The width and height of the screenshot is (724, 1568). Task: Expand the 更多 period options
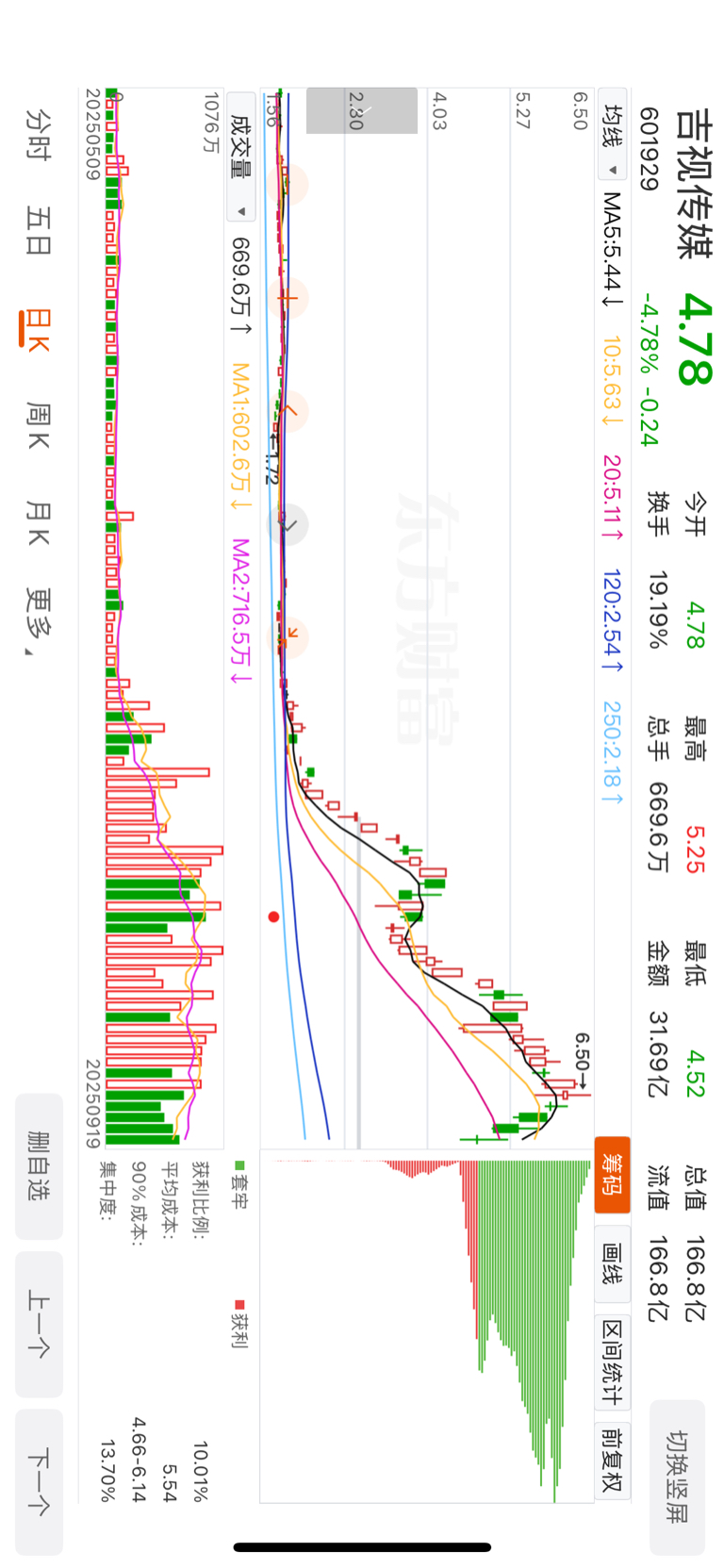pos(38,622)
